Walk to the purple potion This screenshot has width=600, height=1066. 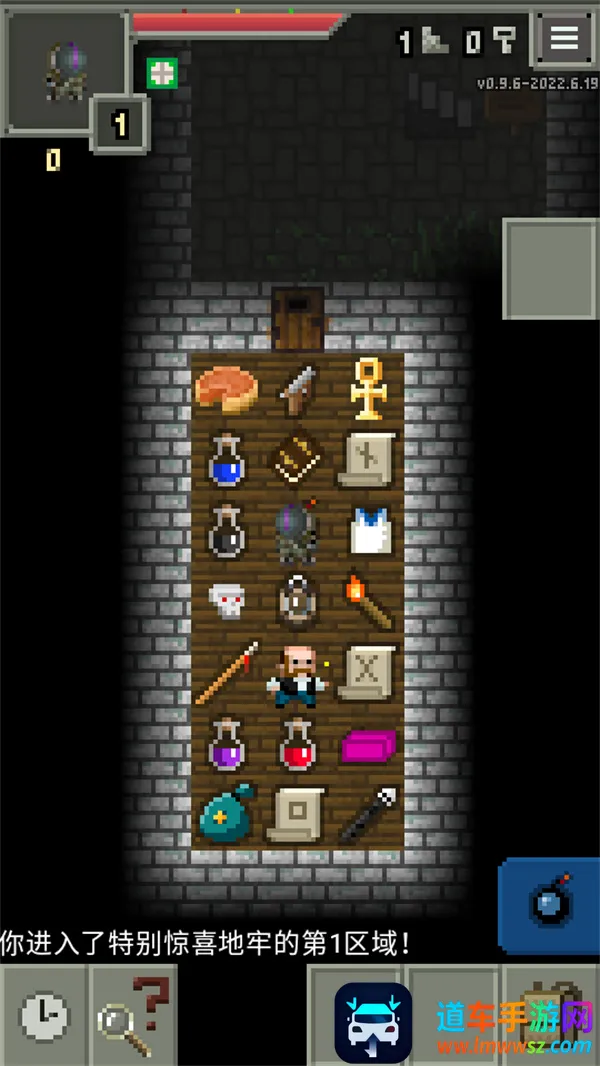(226, 745)
